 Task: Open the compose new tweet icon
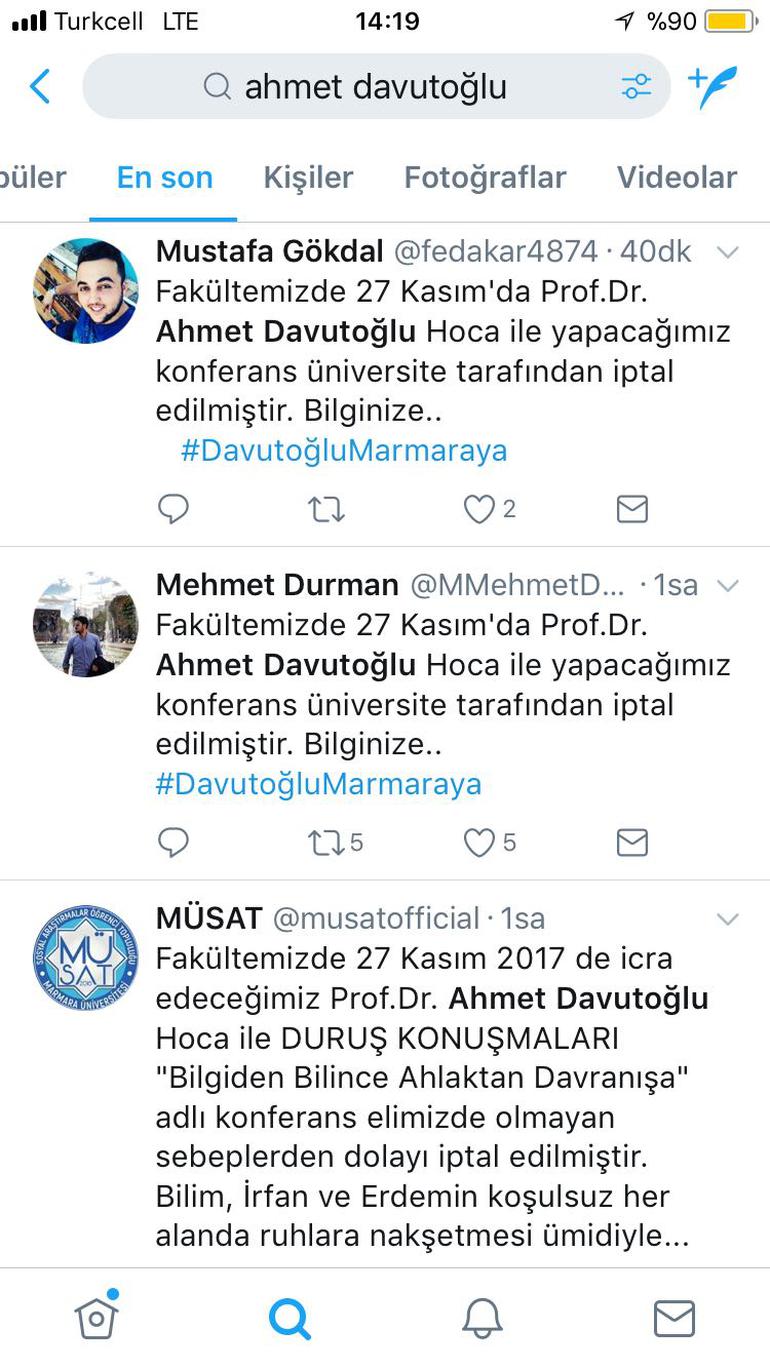711,87
